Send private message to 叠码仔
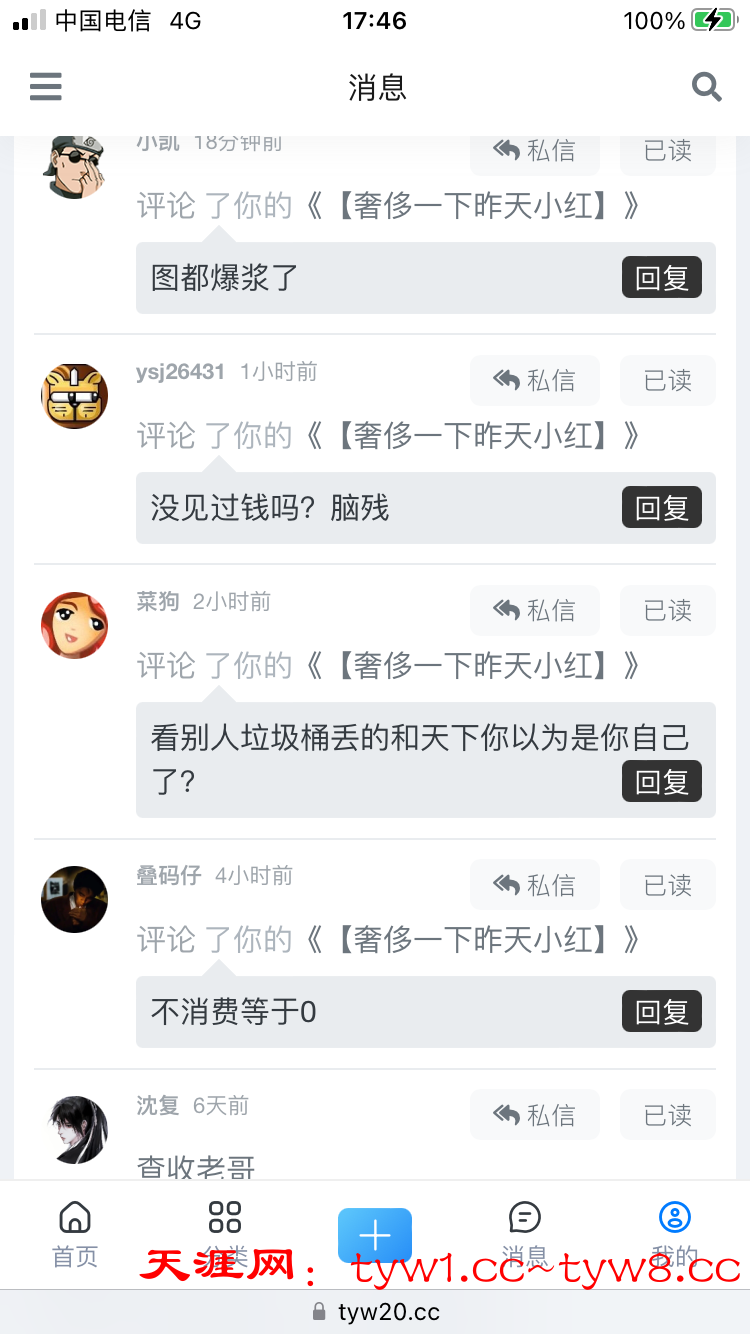750x1334 pixels. (535, 885)
